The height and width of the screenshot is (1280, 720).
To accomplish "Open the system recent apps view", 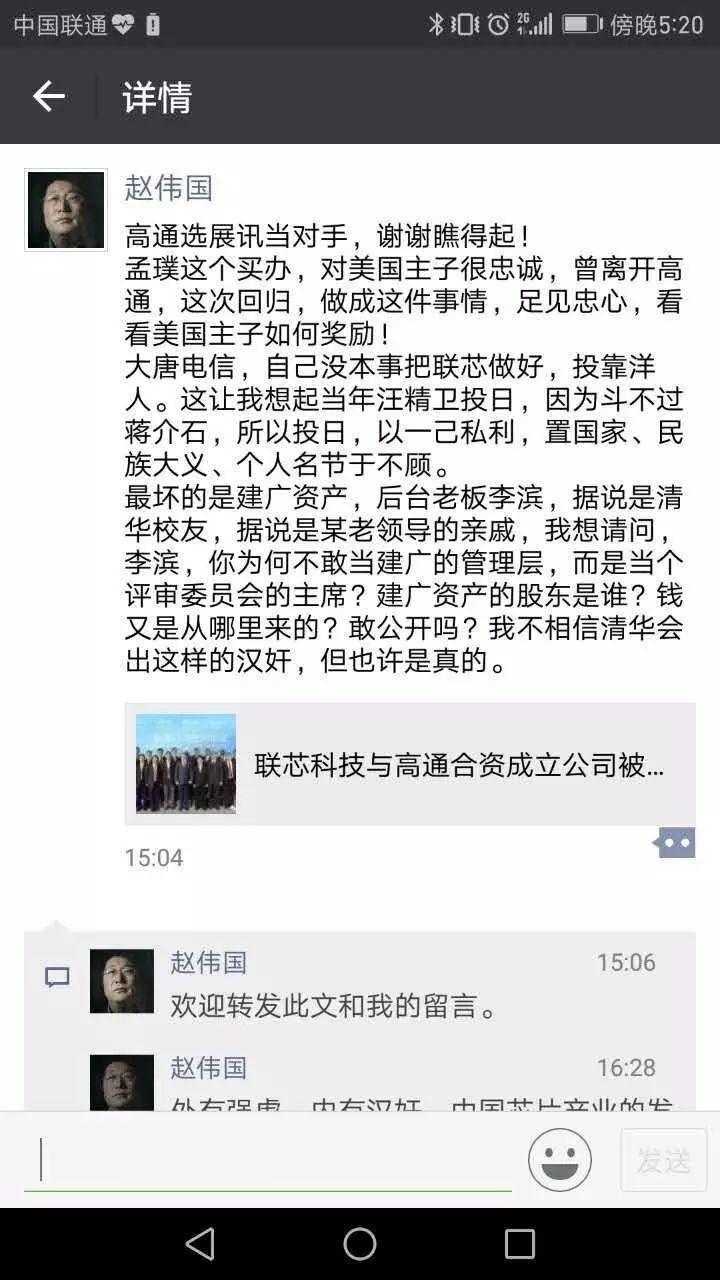I will click(519, 1244).
